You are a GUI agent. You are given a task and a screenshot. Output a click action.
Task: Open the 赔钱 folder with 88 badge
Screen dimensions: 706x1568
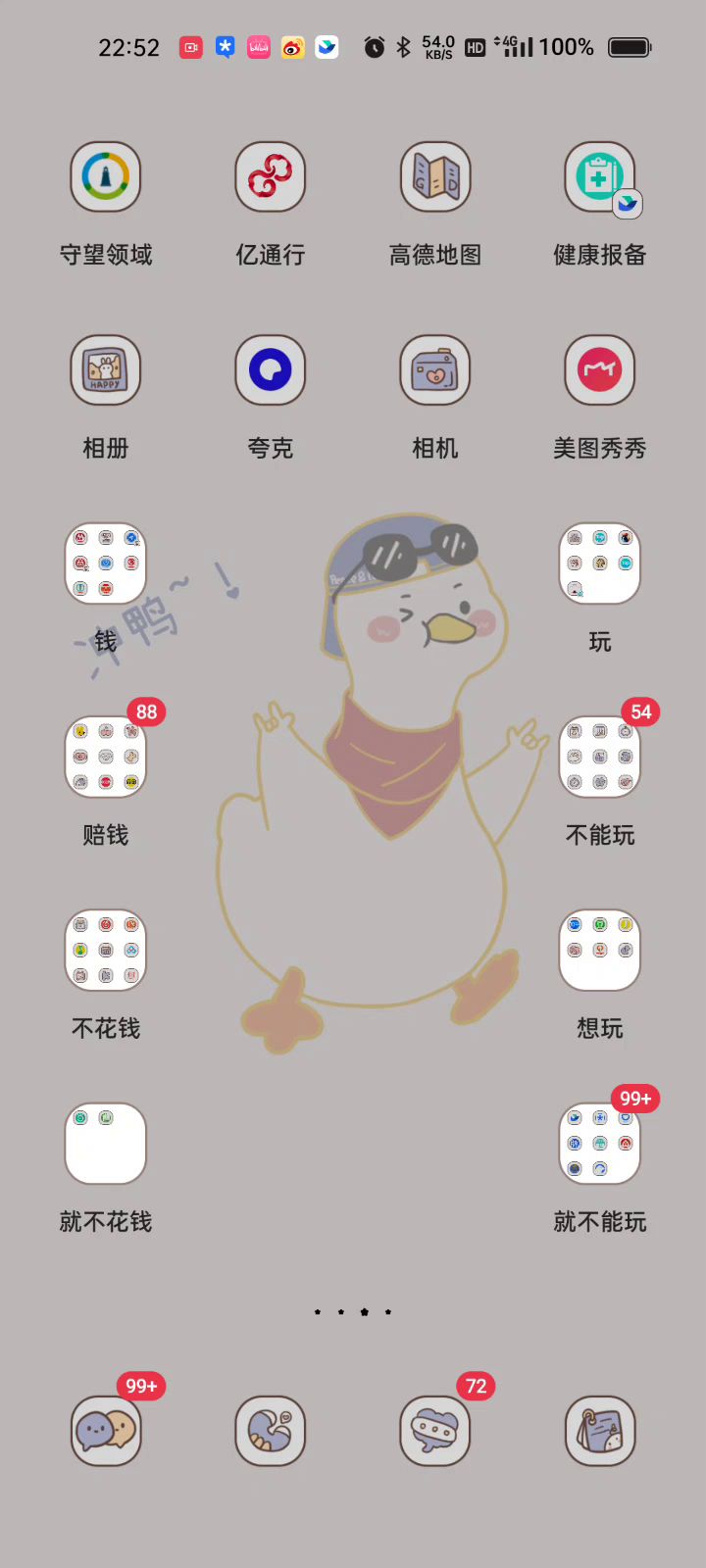[x=106, y=757]
